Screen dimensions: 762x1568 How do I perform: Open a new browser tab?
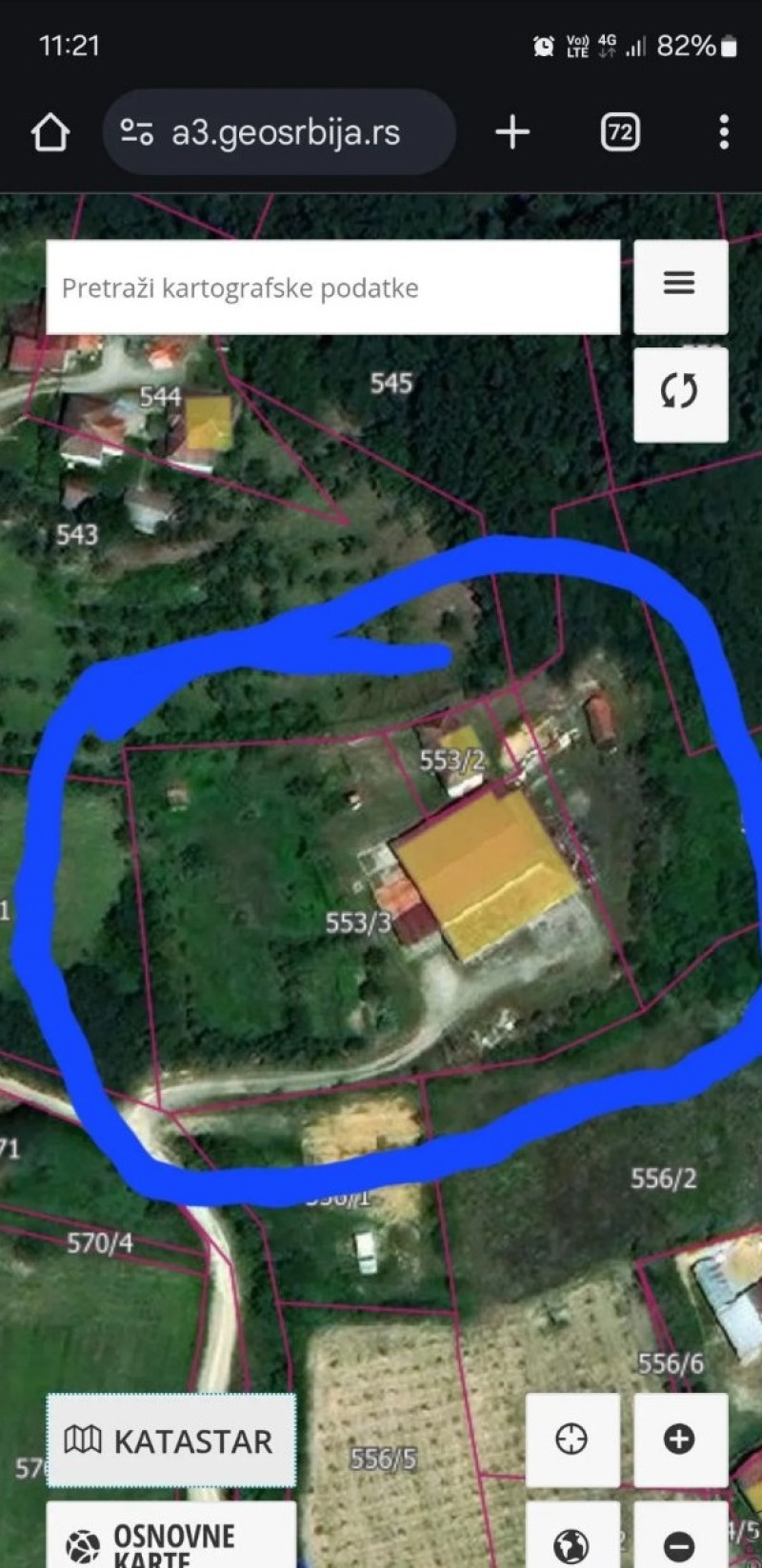tap(512, 132)
